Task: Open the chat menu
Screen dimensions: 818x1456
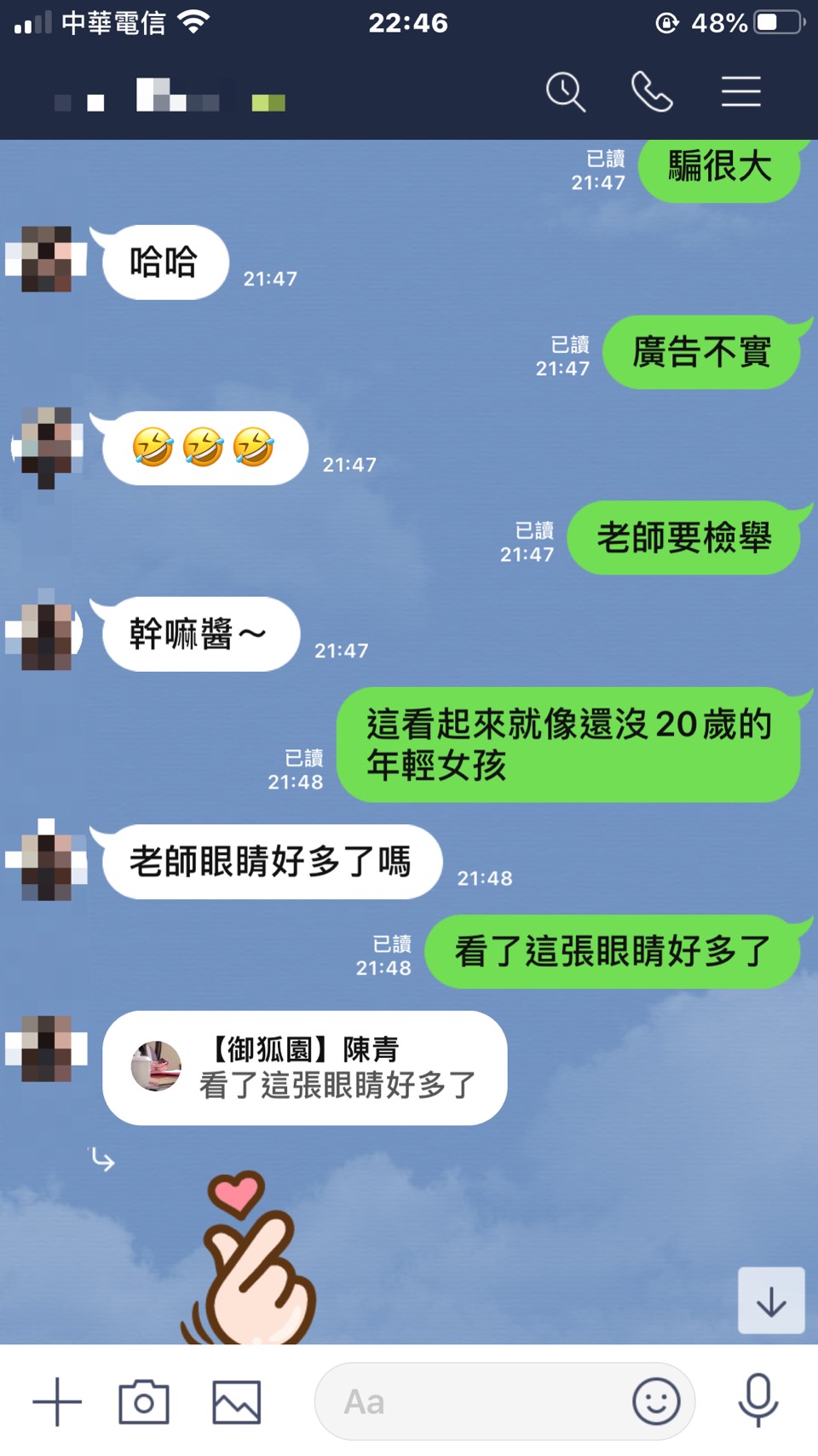Action: click(x=740, y=92)
